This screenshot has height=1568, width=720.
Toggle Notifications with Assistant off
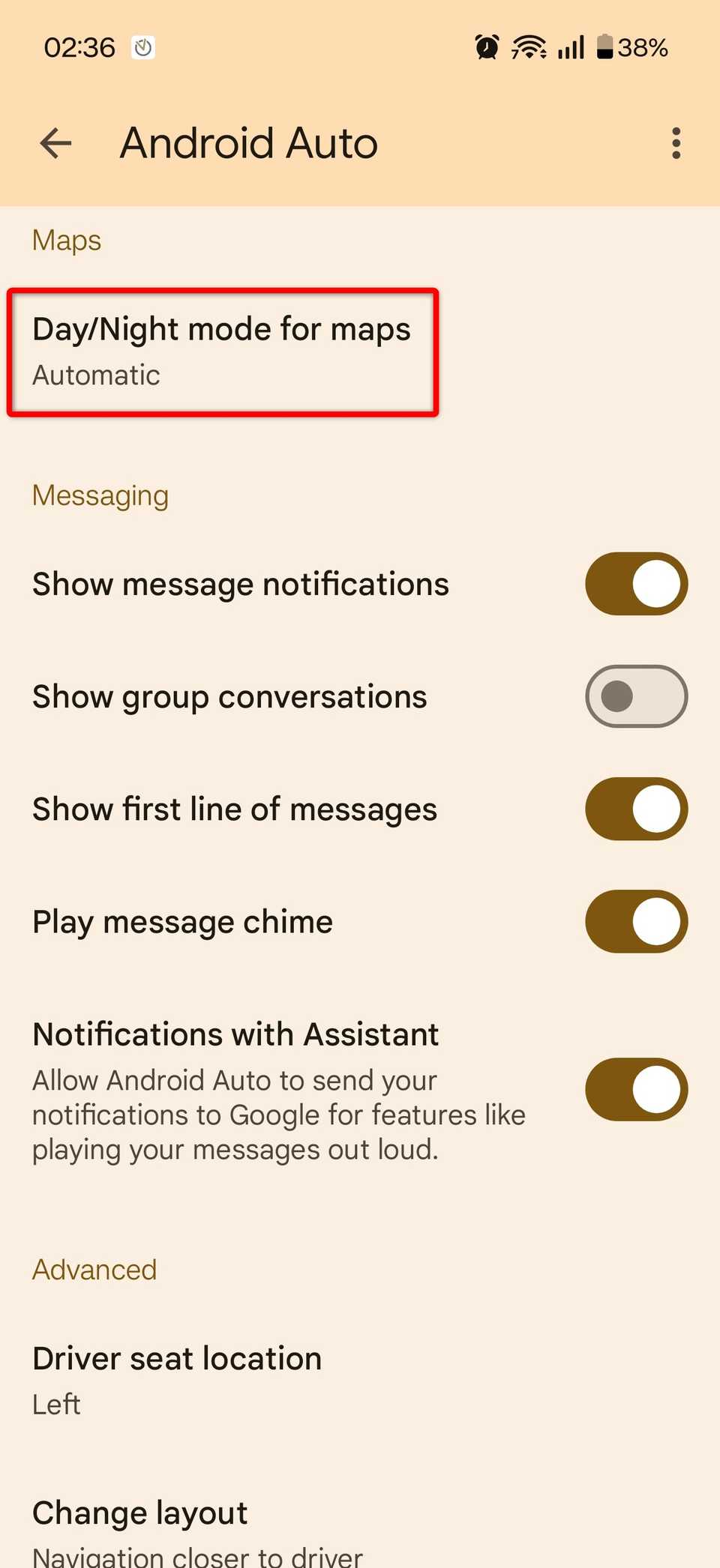pyautogui.click(x=636, y=1089)
